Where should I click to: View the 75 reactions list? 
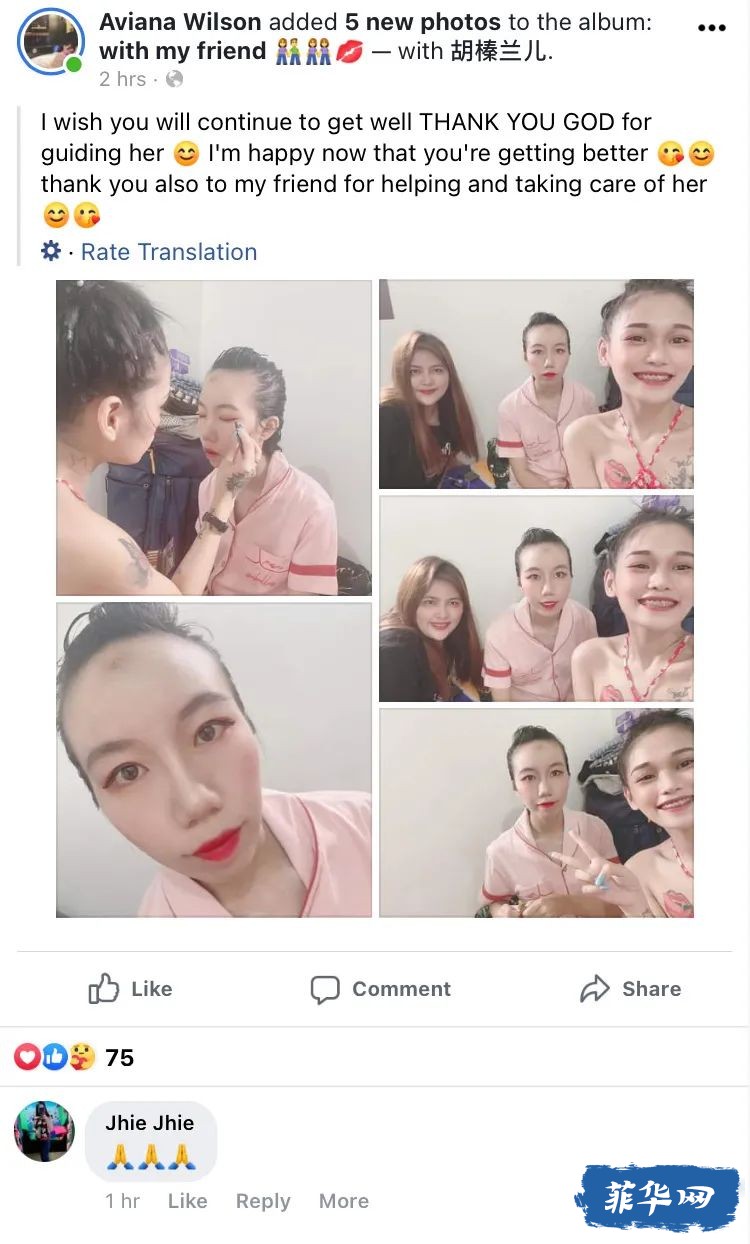point(74,1057)
